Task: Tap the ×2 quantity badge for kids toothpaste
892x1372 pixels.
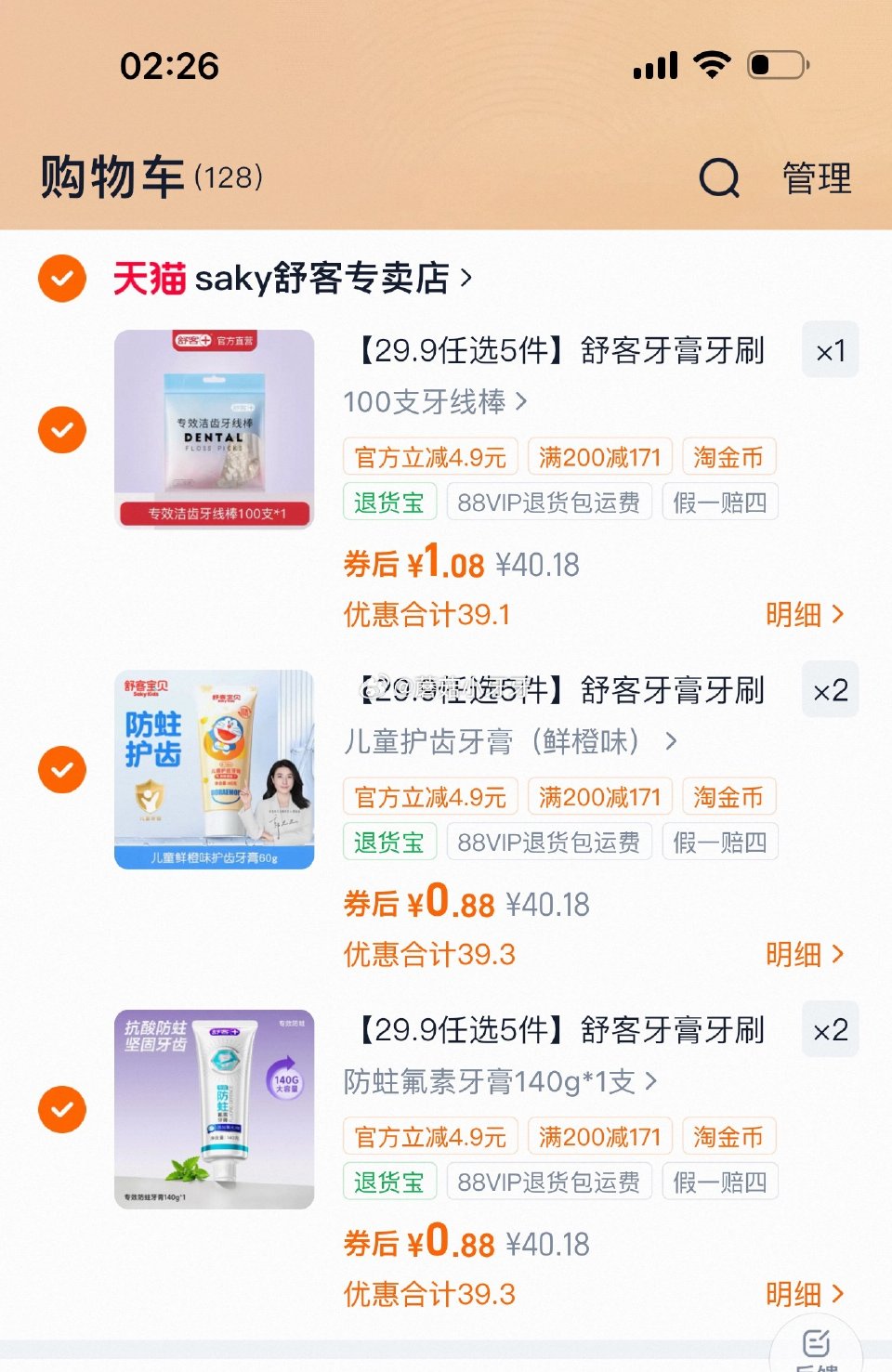Action: (830, 689)
